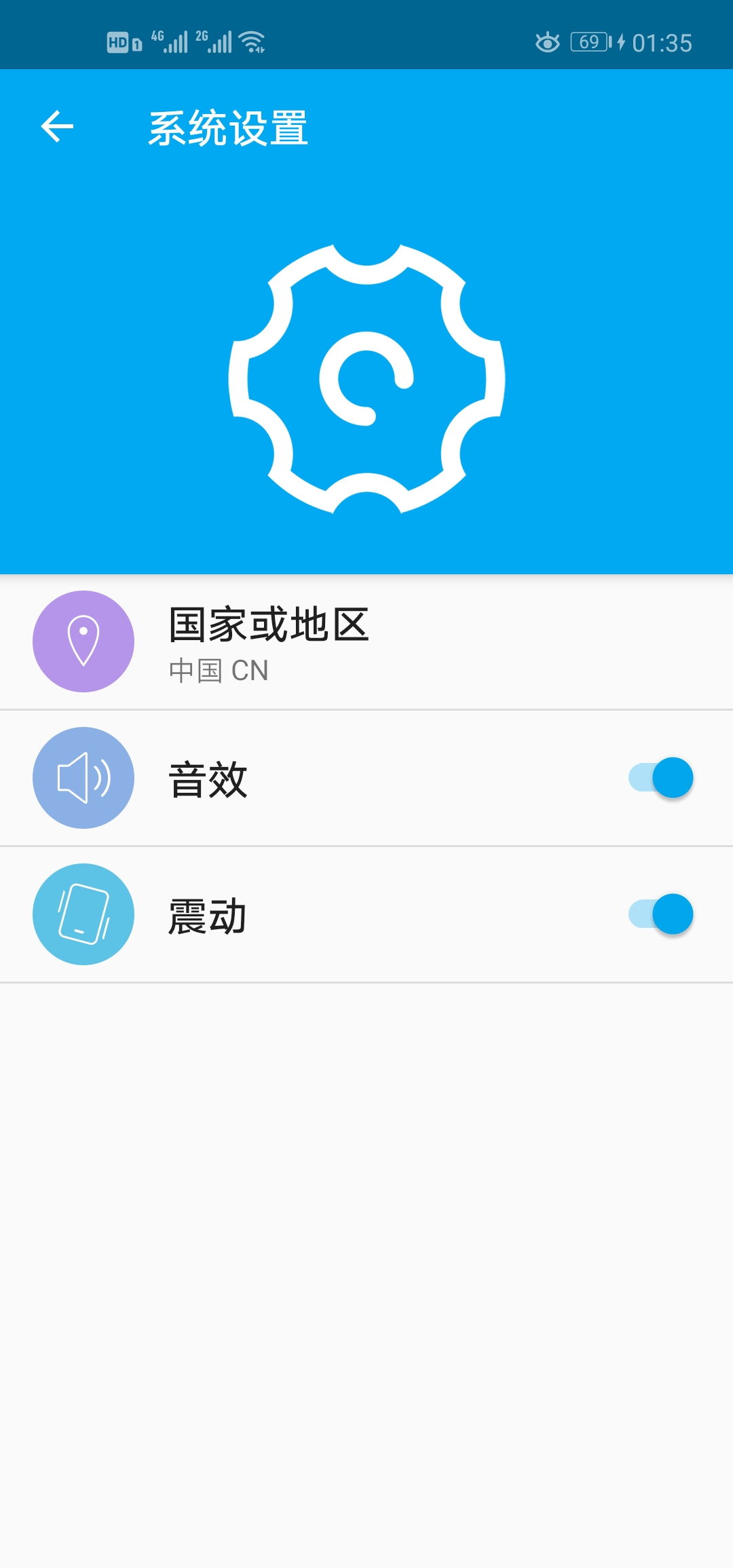Expand the country or region picker

pyautogui.click(x=366, y=641)
